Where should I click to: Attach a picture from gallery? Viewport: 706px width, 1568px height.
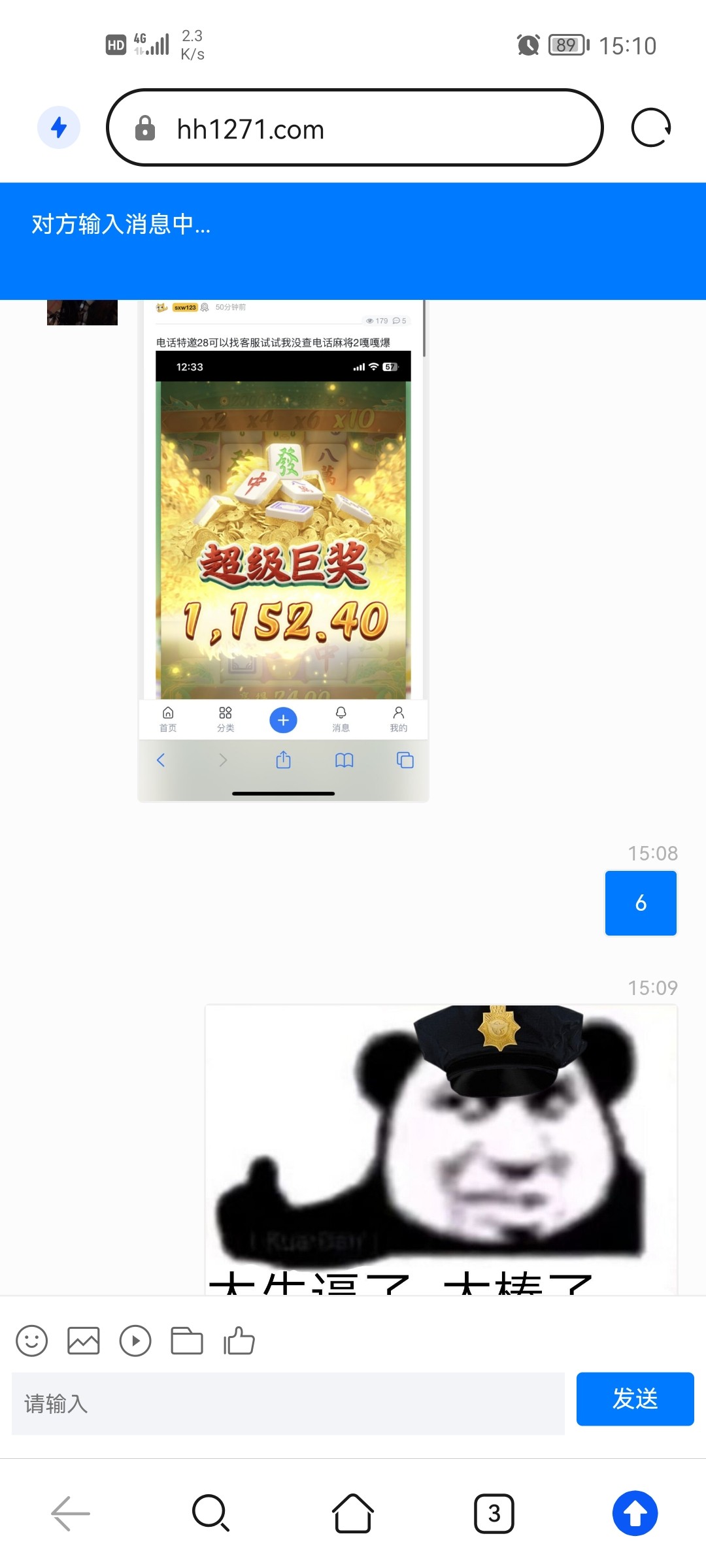click(x=84, y=1341)
